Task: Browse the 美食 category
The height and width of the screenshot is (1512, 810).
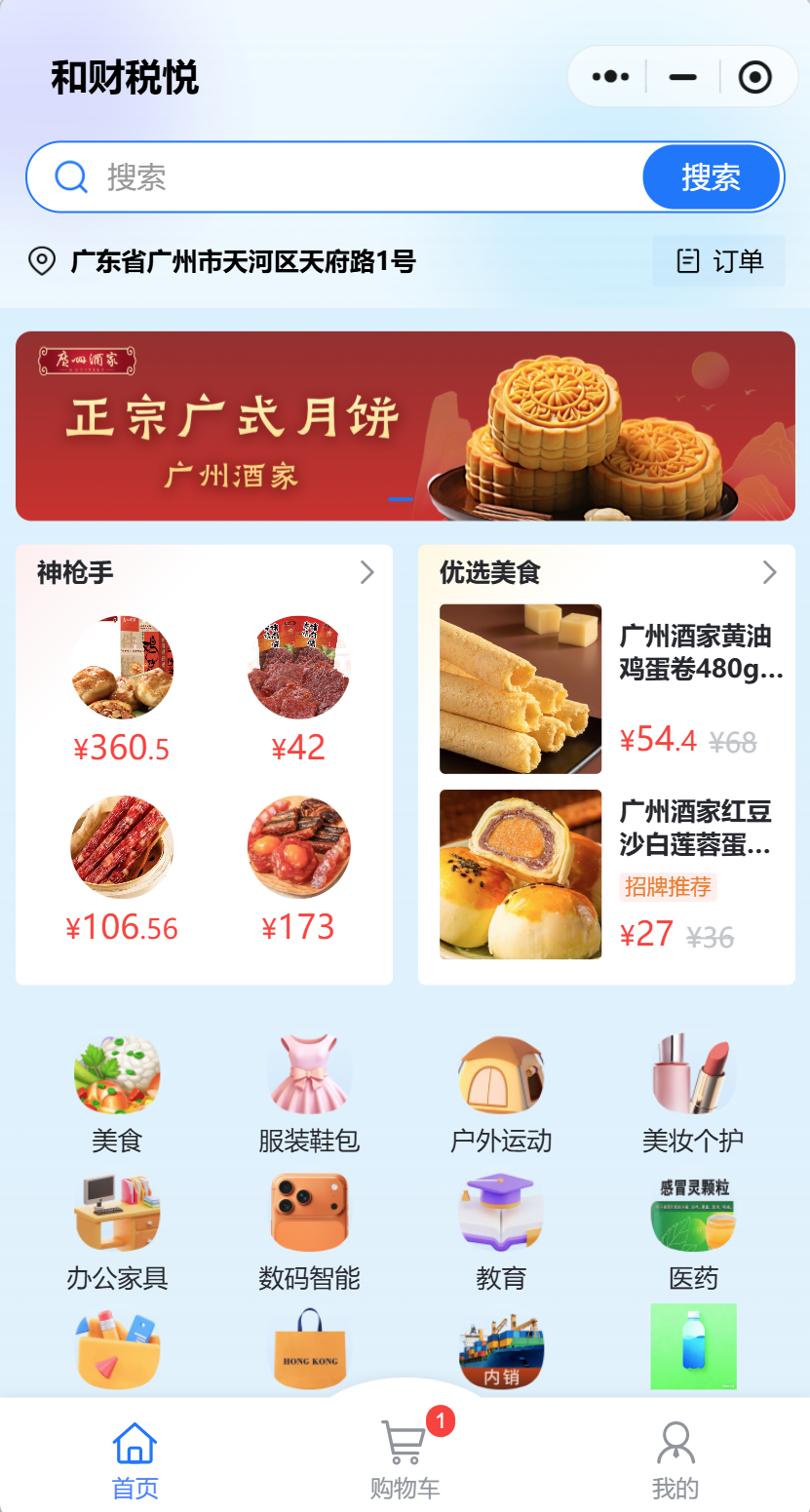Action: [x=117, y=1094]
